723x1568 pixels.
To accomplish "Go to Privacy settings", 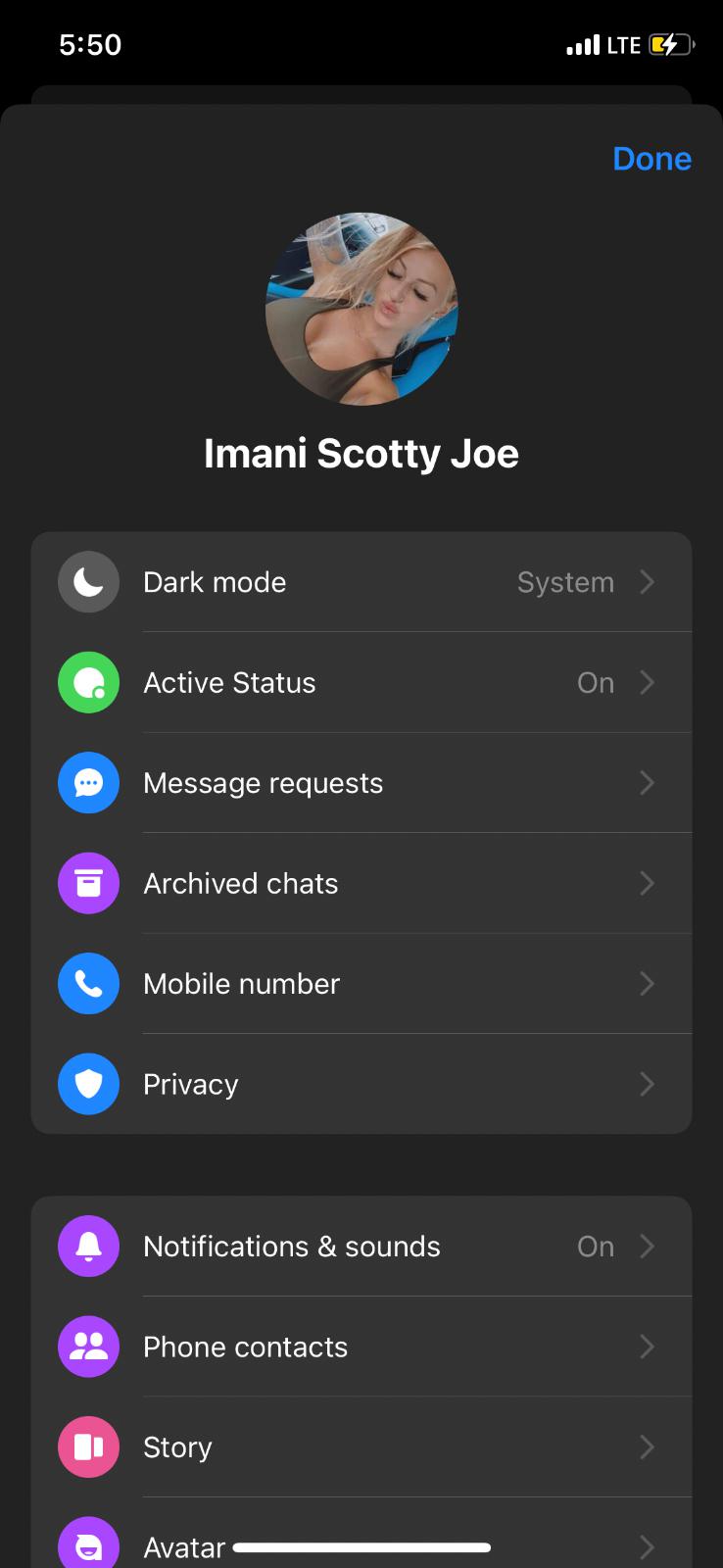I will [361, 1084].
